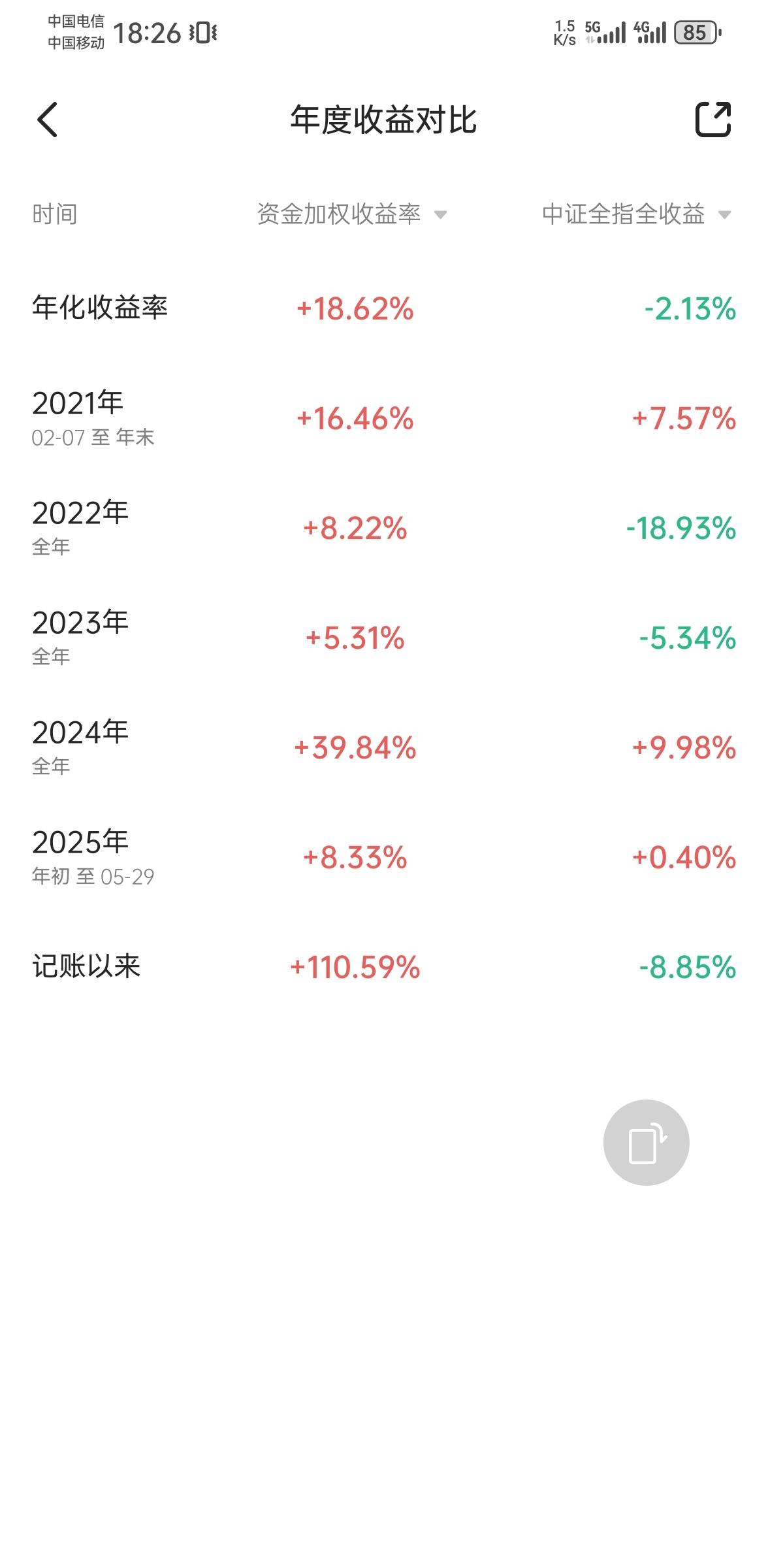Share the annual return comparison
768x1568 pixels.
pyautogui.click(x=712, y=120)
